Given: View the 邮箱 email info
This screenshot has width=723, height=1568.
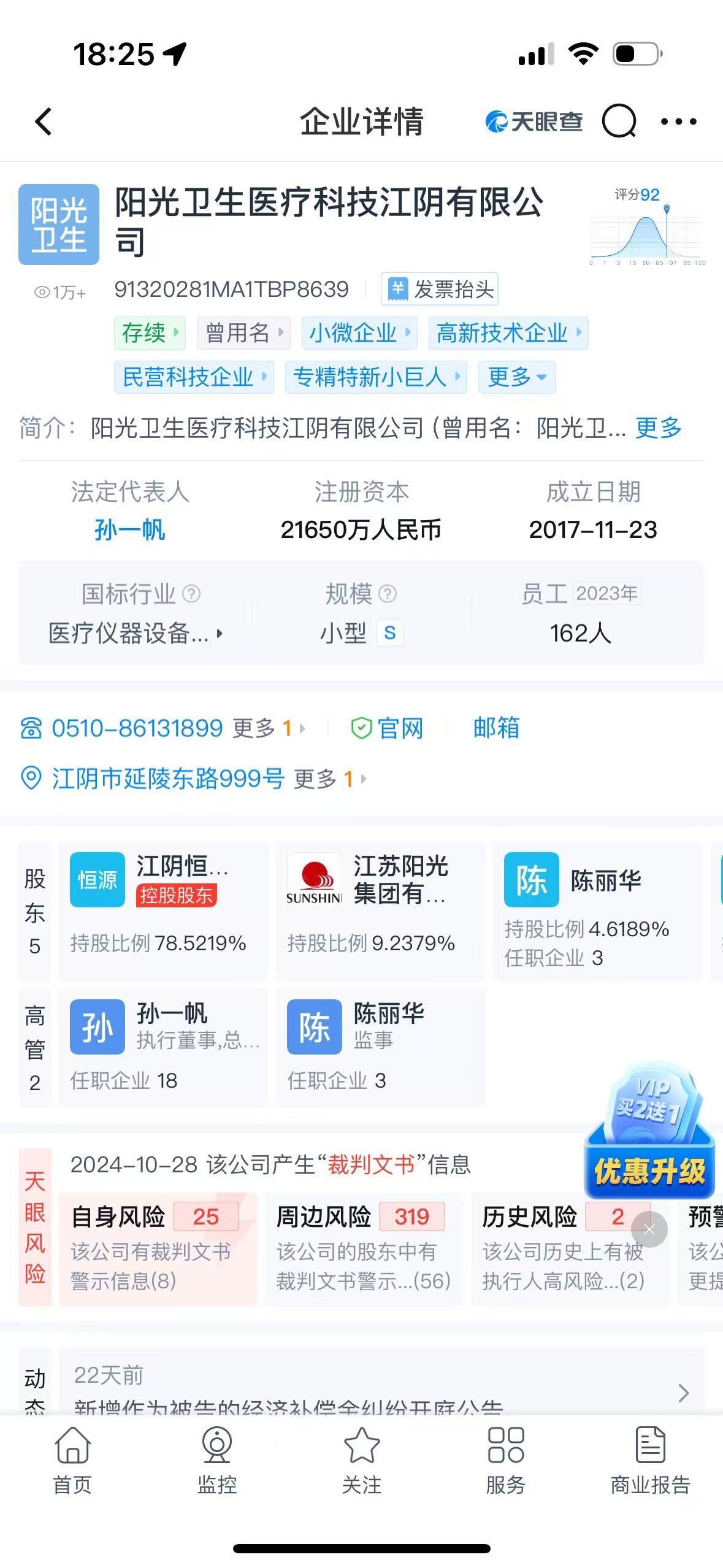Looking at the screenshot, I should [496, 728].
